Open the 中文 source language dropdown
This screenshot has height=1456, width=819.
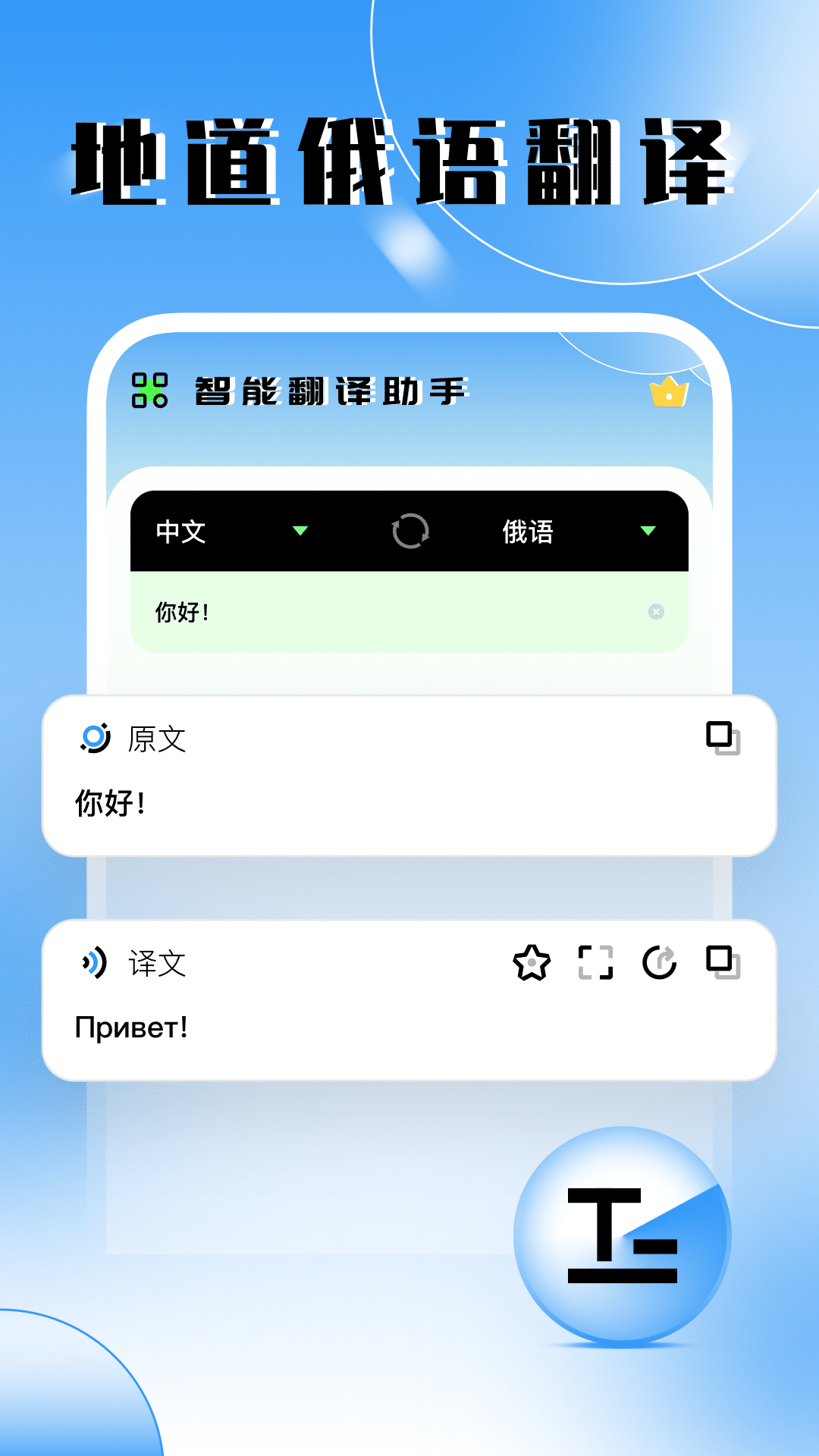tap(182, 532)
